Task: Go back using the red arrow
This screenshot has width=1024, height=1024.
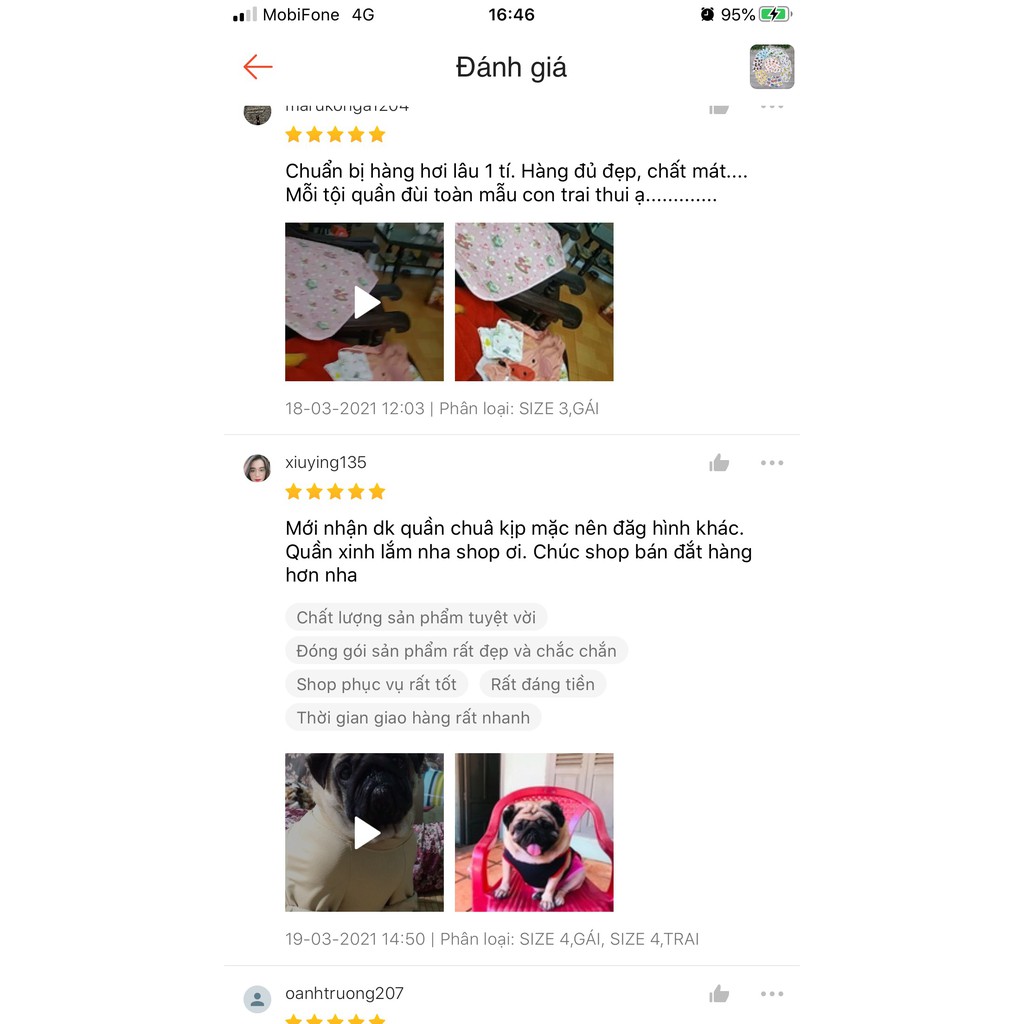Action: (258, 67)
